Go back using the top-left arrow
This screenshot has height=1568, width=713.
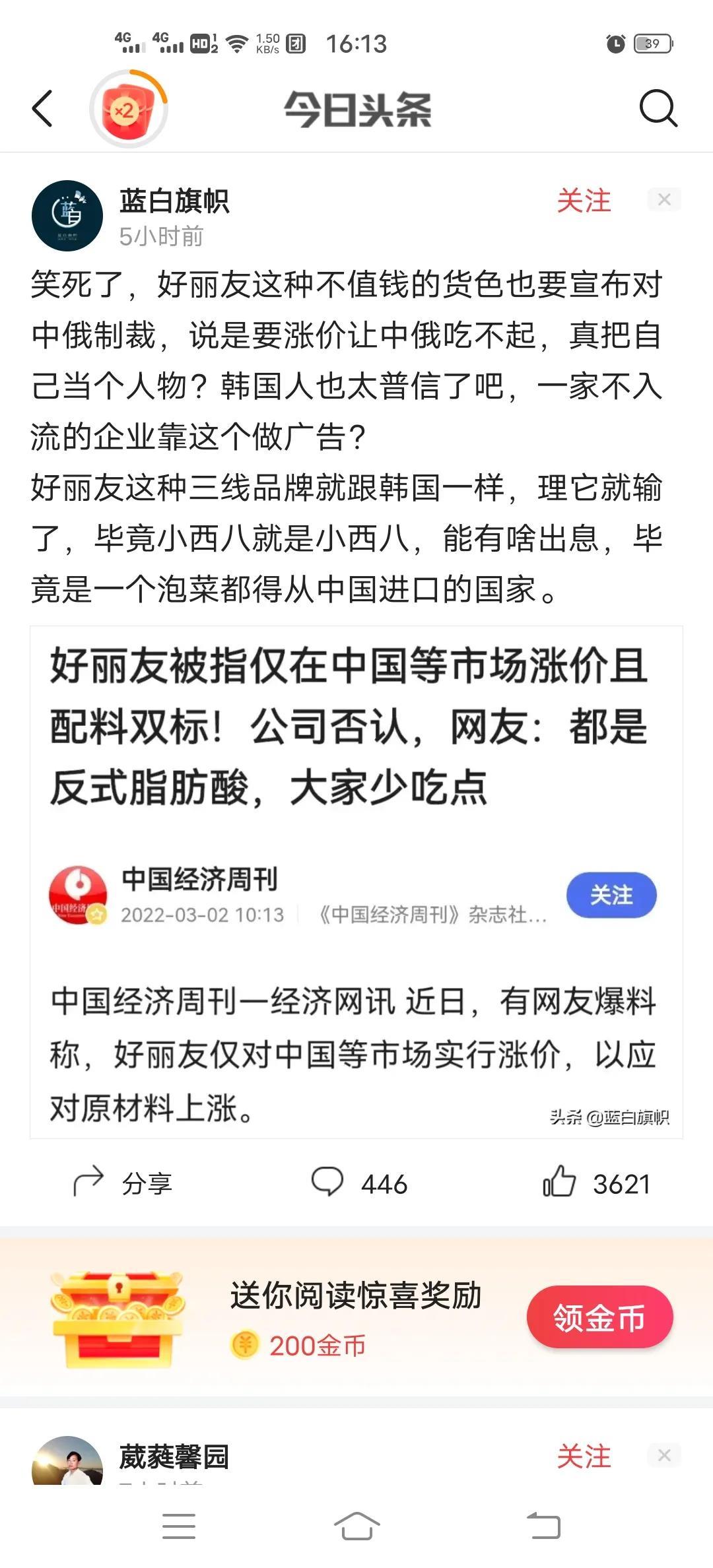(42, 109)
